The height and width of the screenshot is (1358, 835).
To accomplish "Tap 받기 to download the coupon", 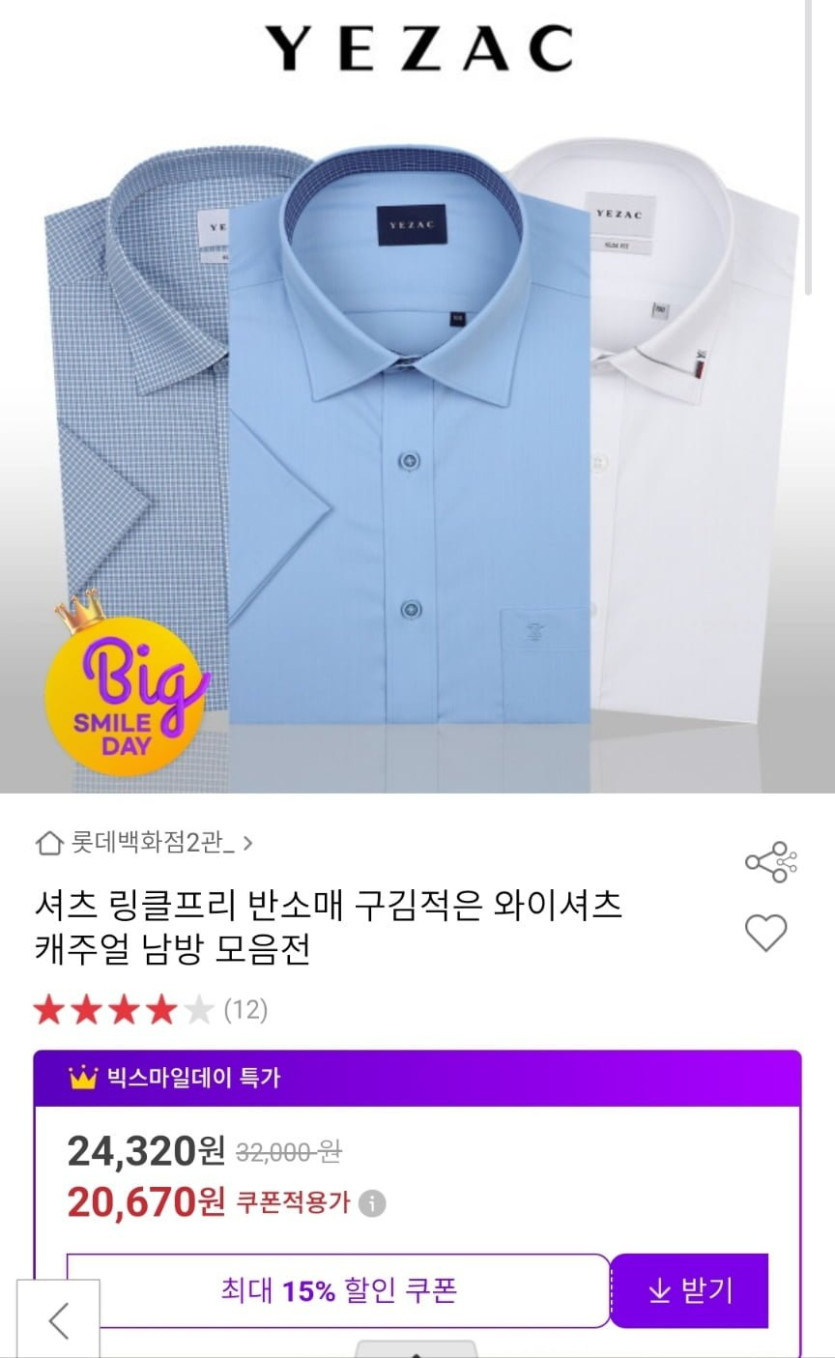I will (x=689, y=1290).
